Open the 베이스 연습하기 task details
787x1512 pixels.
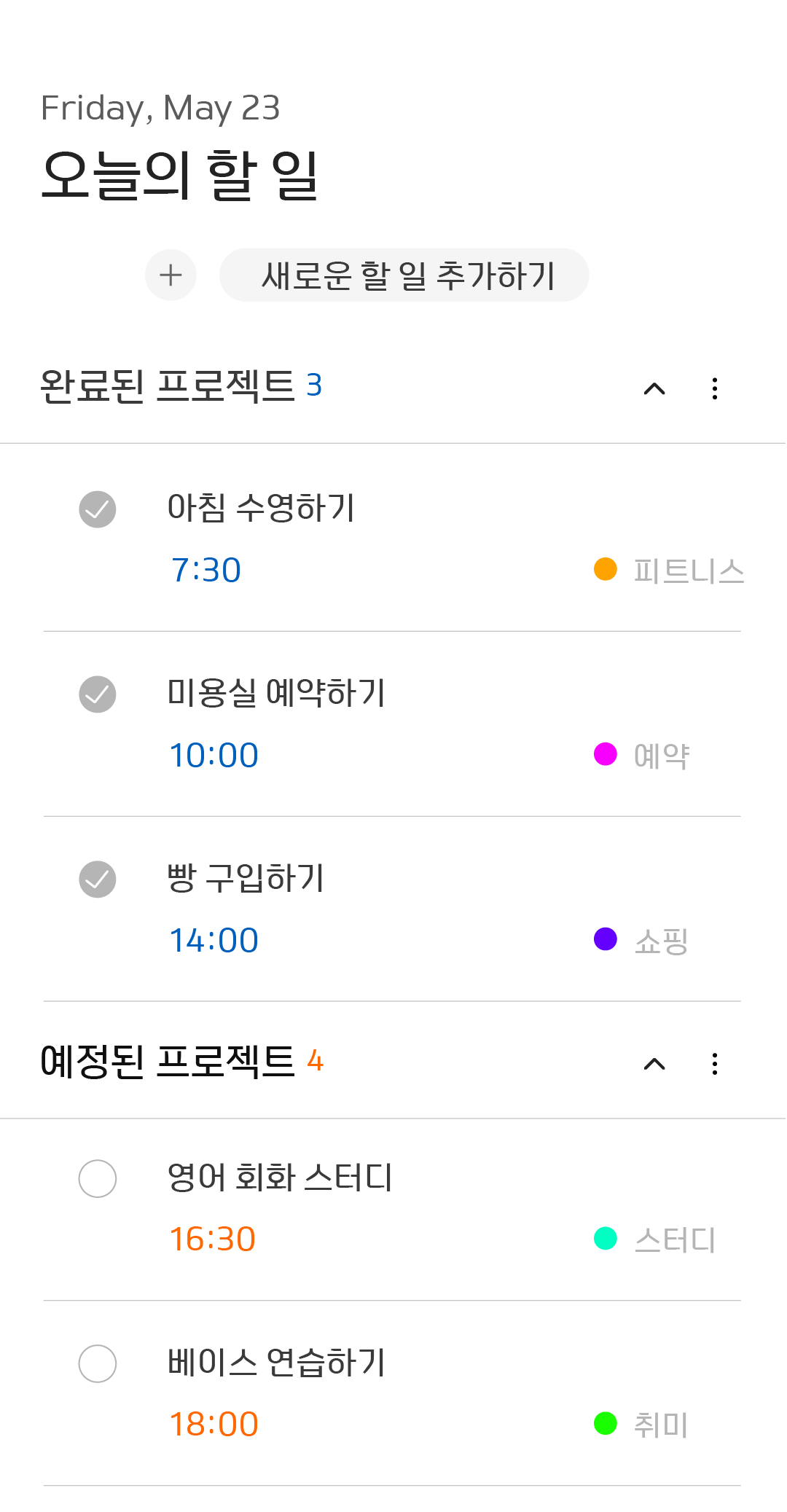[x=276, y=1362]
